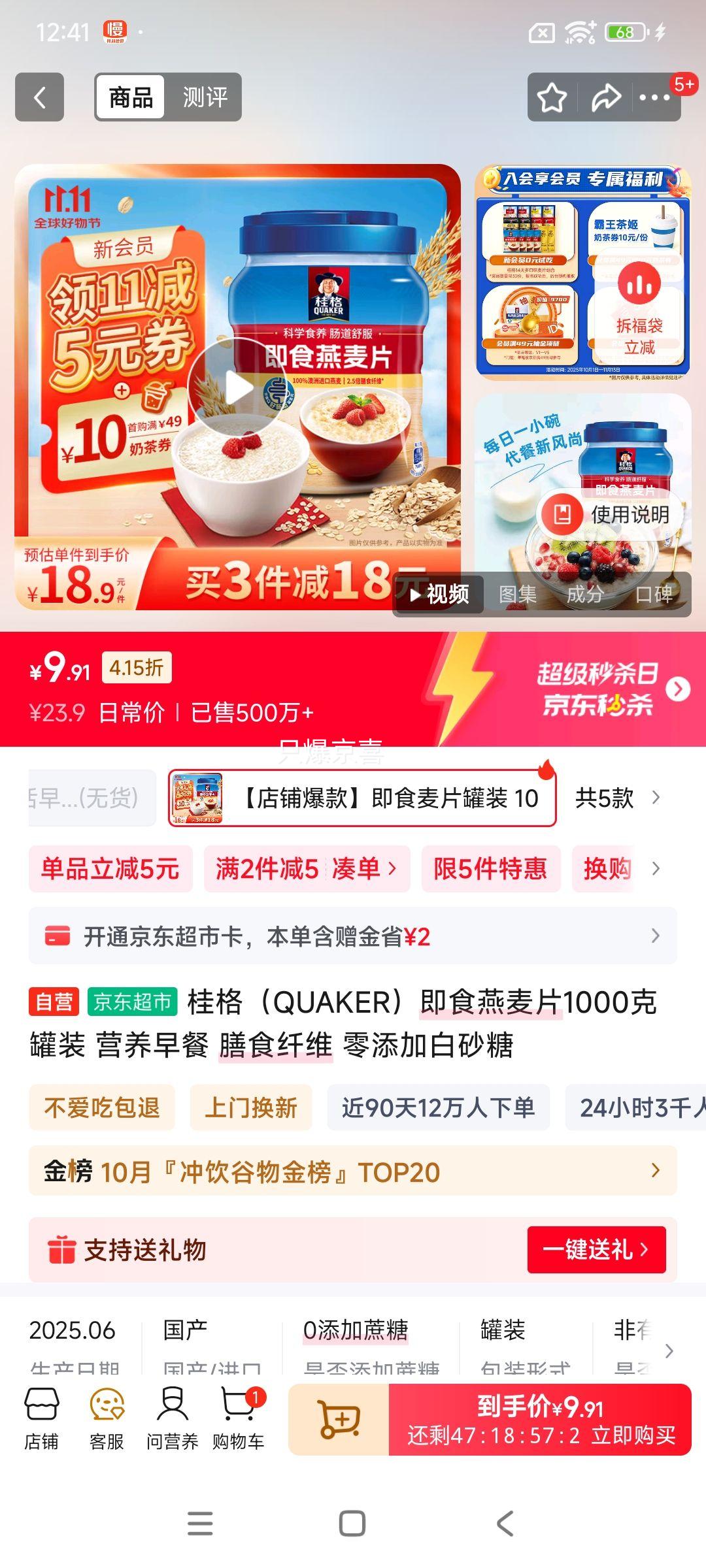Image resolution: width=706 pixels, height=1568 pixels.
Task: Open the 使用说明 usage instructions
Action: 613,514
